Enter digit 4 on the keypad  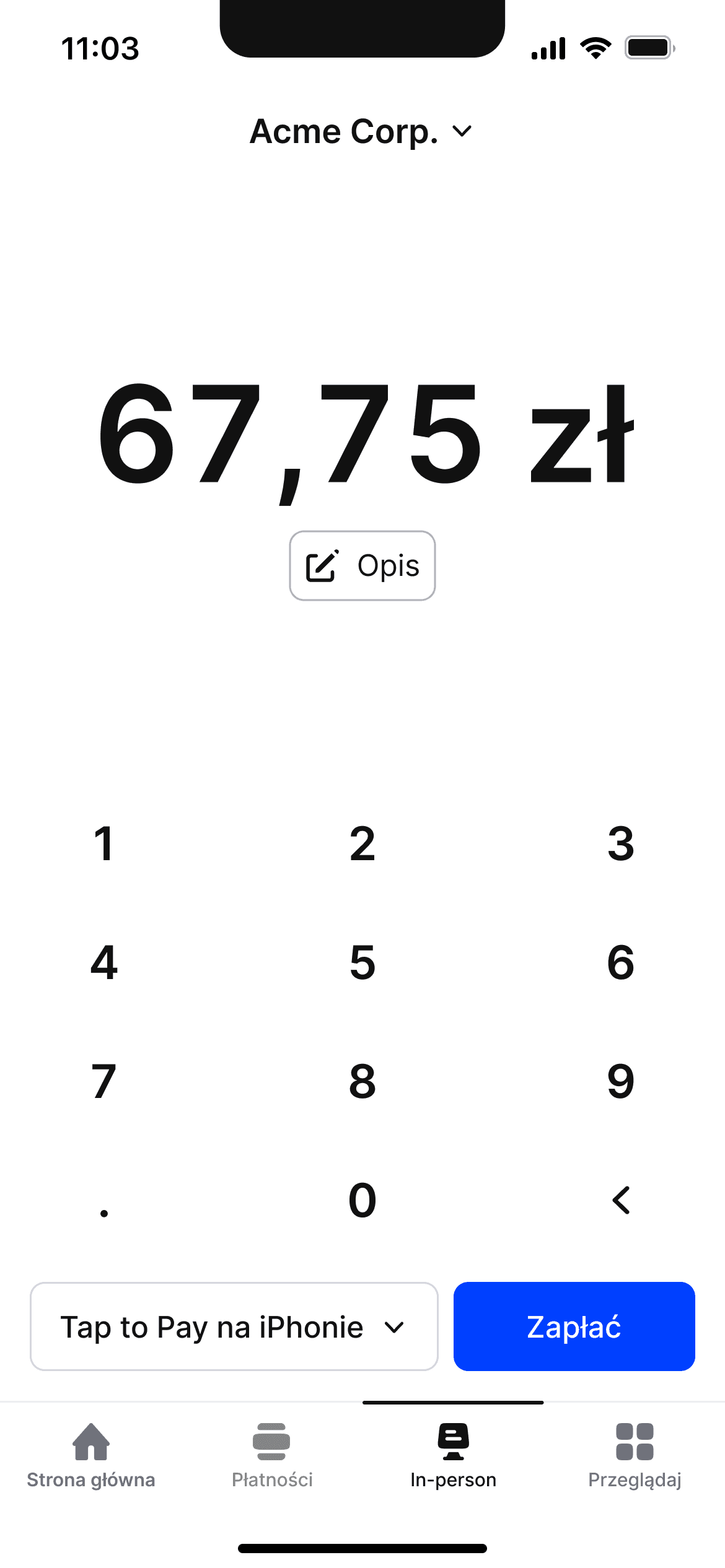[x=104, y=962]
